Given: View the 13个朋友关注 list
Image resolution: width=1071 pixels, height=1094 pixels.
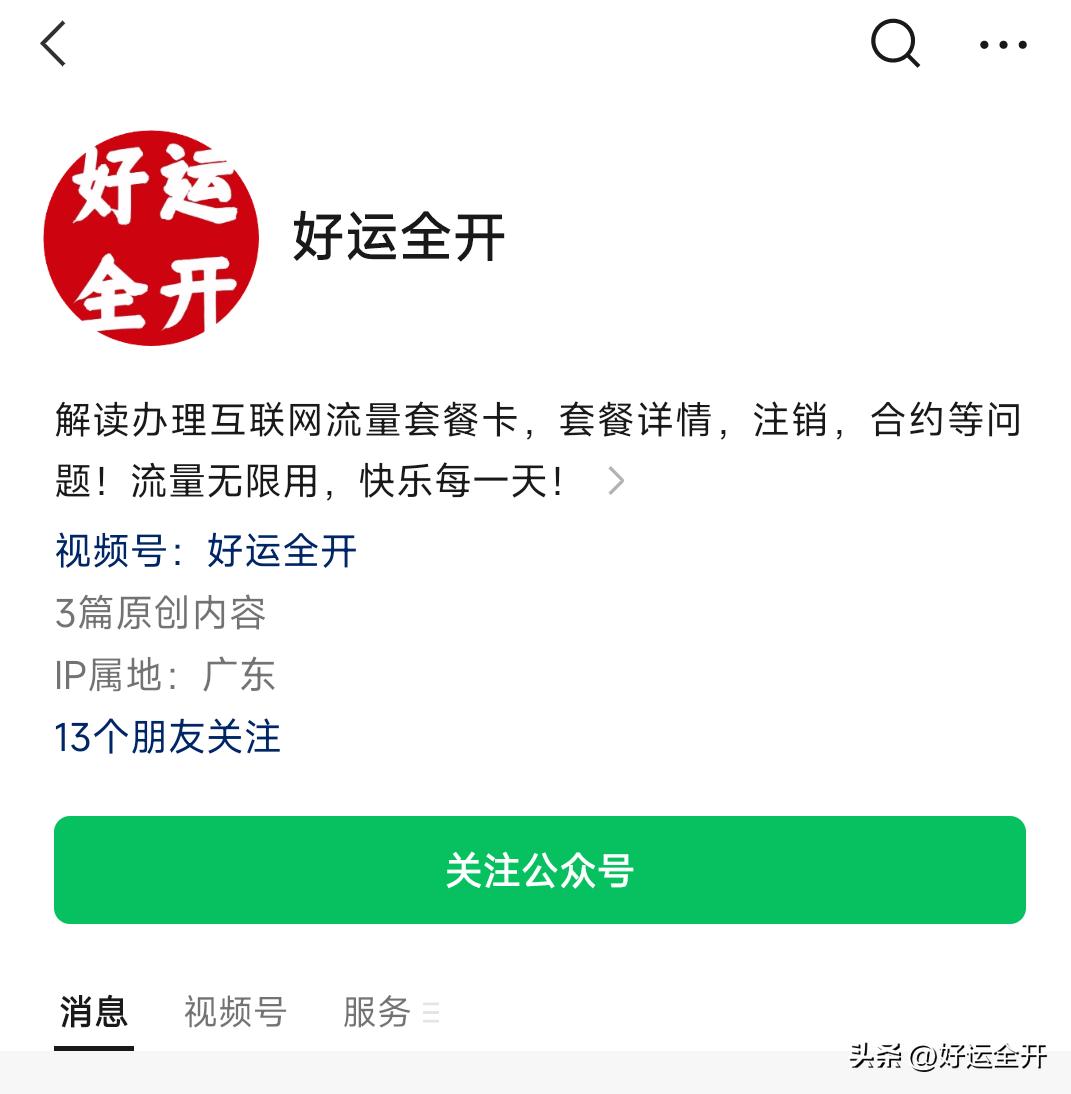Looking at the screenshot, I should click(x=167, y=738).
